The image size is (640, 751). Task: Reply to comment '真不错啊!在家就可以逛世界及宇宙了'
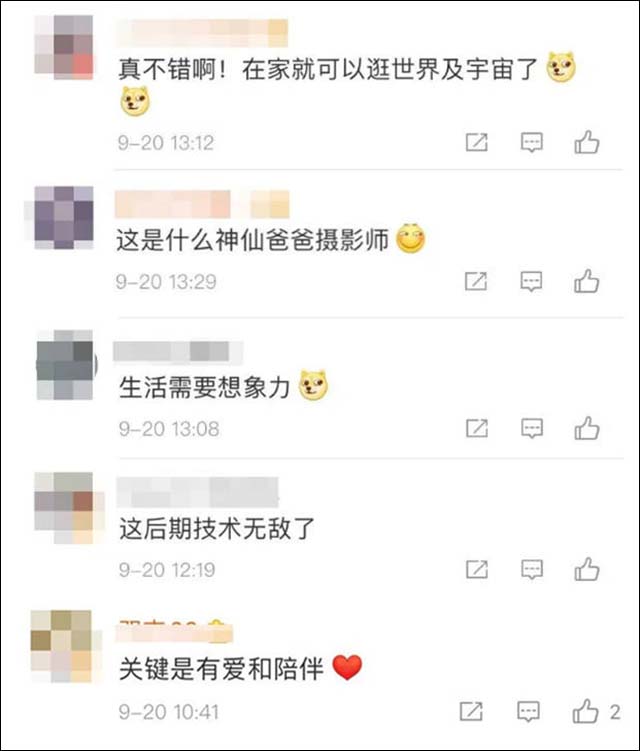tap(532, 143)
